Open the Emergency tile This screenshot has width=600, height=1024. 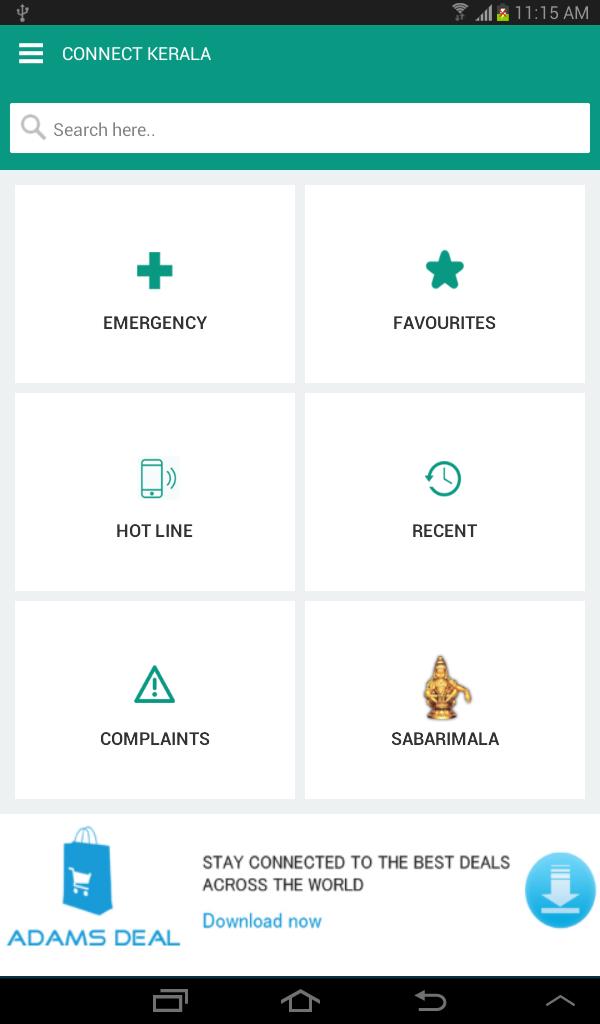coord(155,284)
